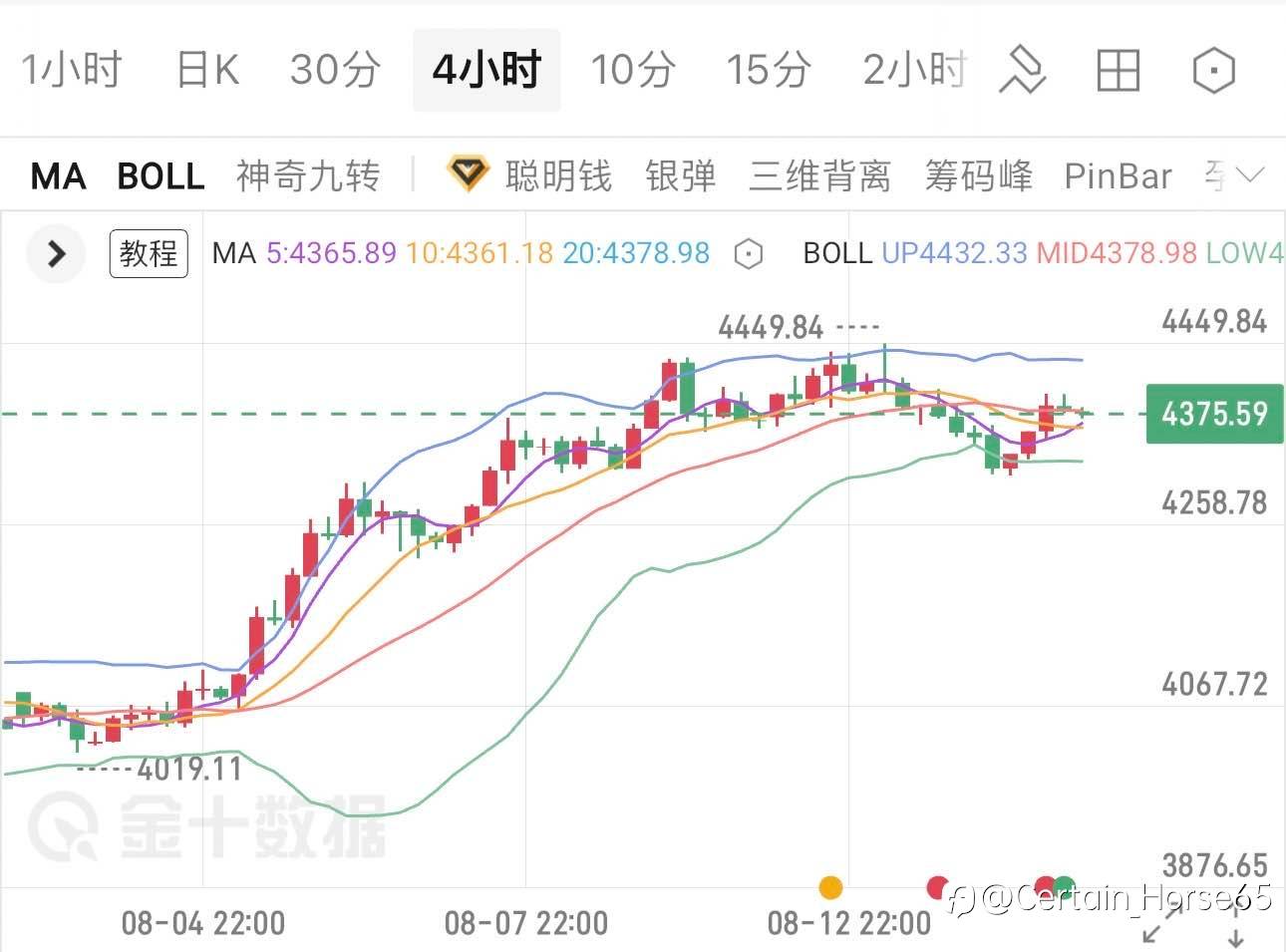The width and height of the screenshot is (1286, 952).
Task: Open the hexagon chart settings icon
Action: pyautogui.click(x=1213, y=71)
